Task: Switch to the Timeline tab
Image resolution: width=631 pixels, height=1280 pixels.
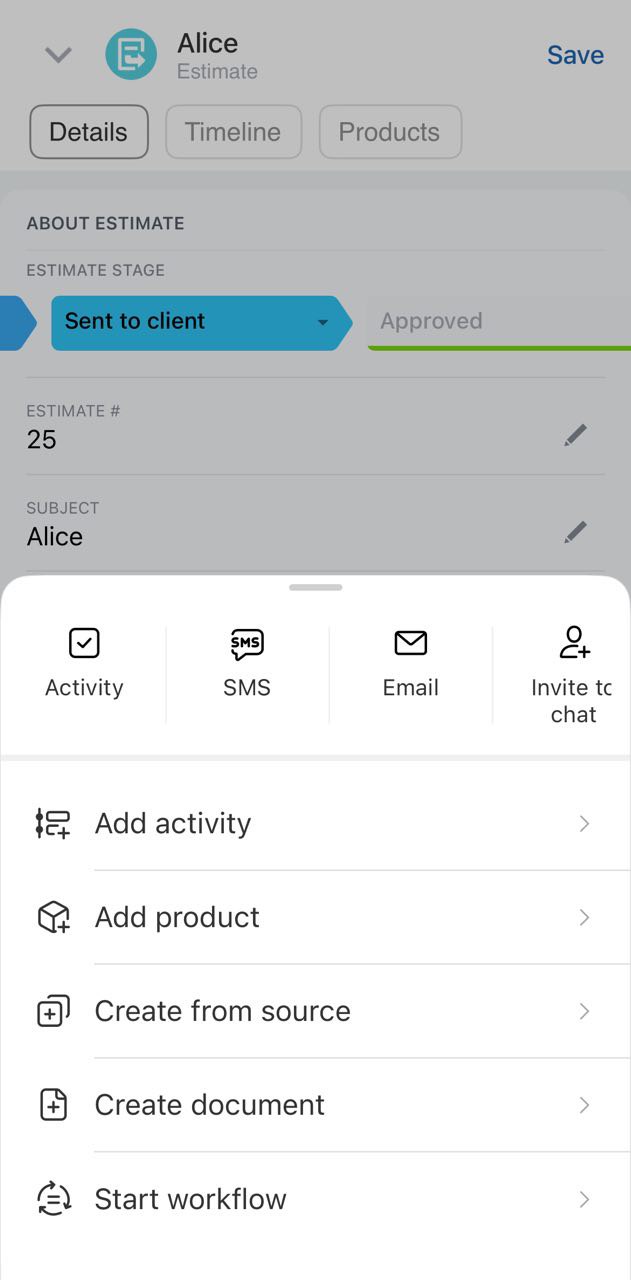Action: pos(233,132)
